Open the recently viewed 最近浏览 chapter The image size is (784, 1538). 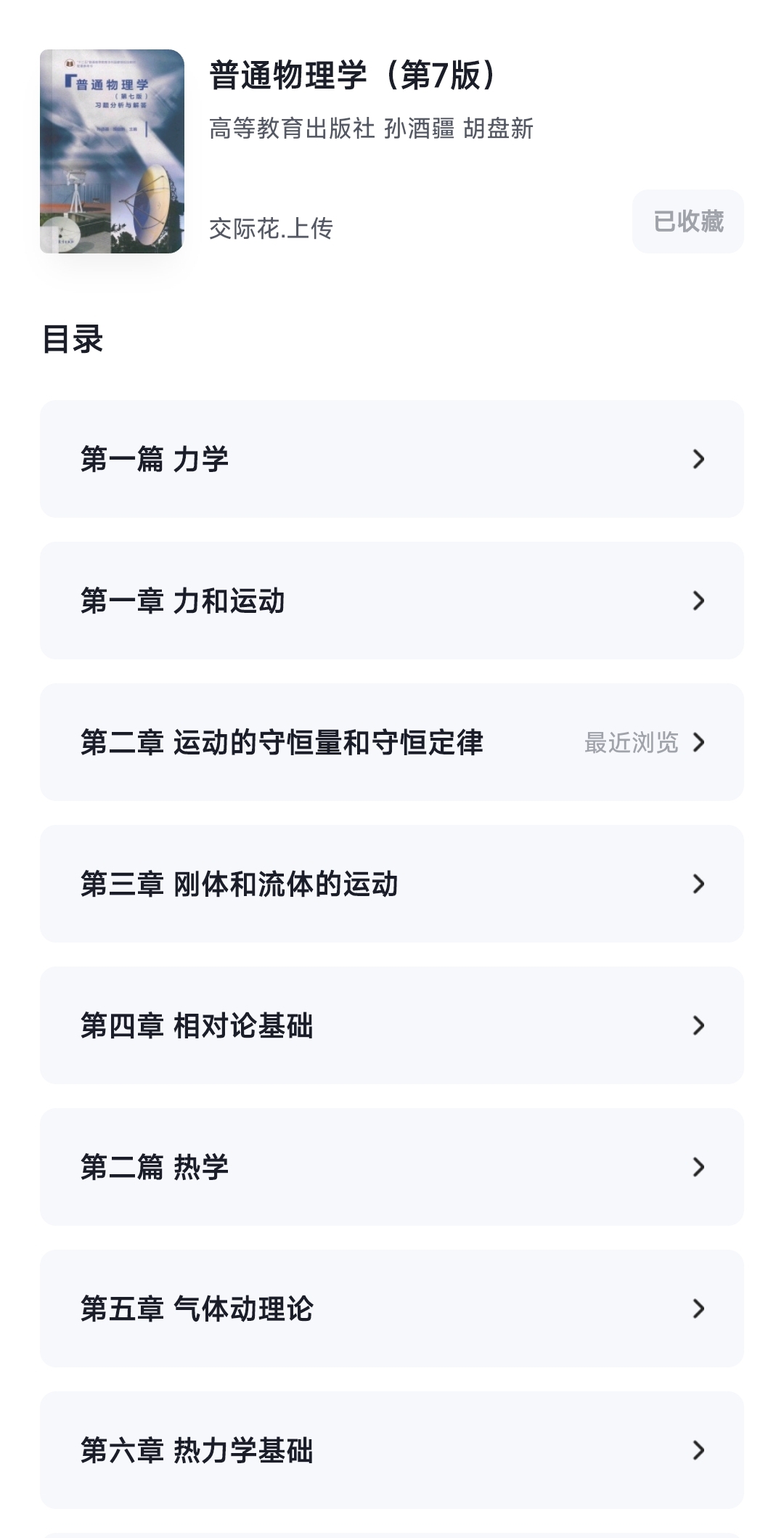(x=633, y=742)
